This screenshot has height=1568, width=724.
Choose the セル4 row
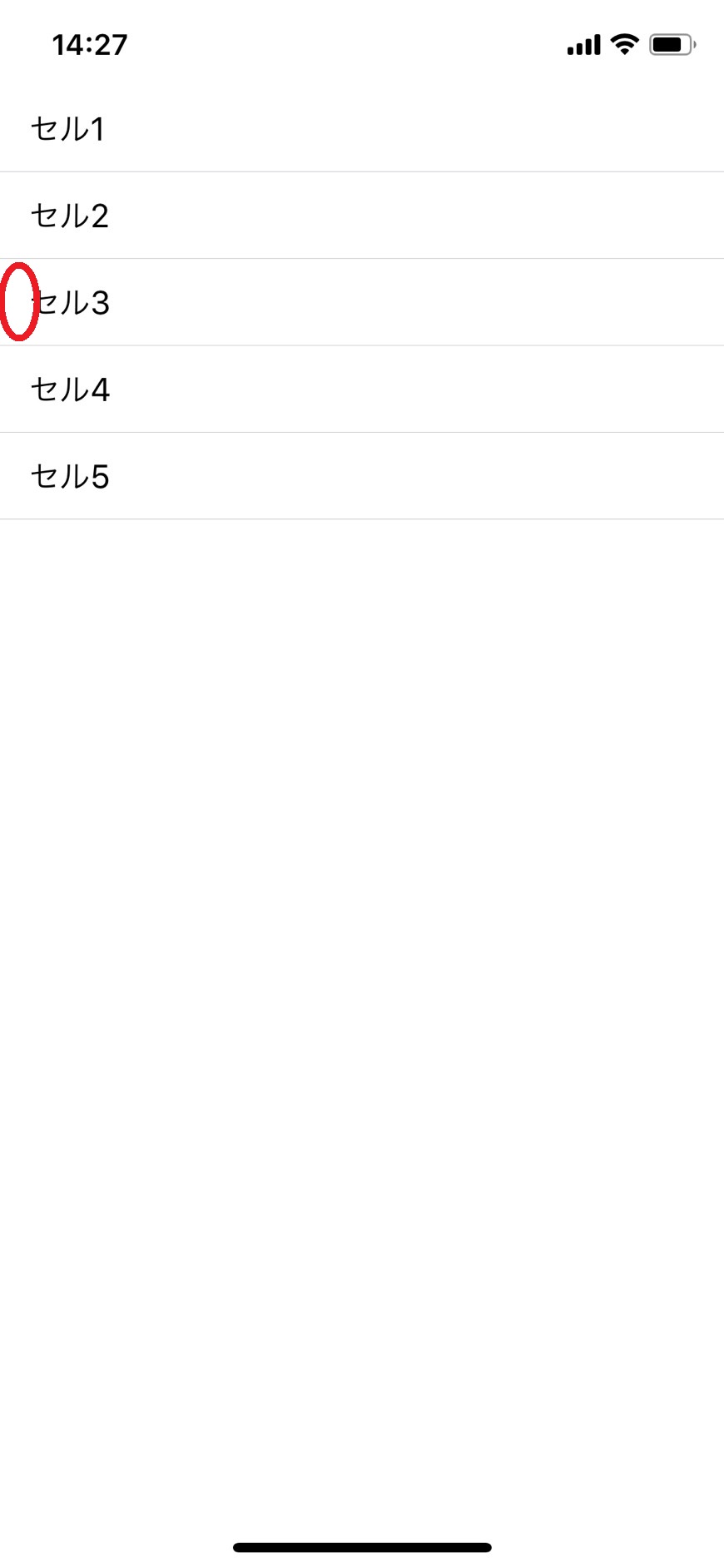tap(362, 389)
